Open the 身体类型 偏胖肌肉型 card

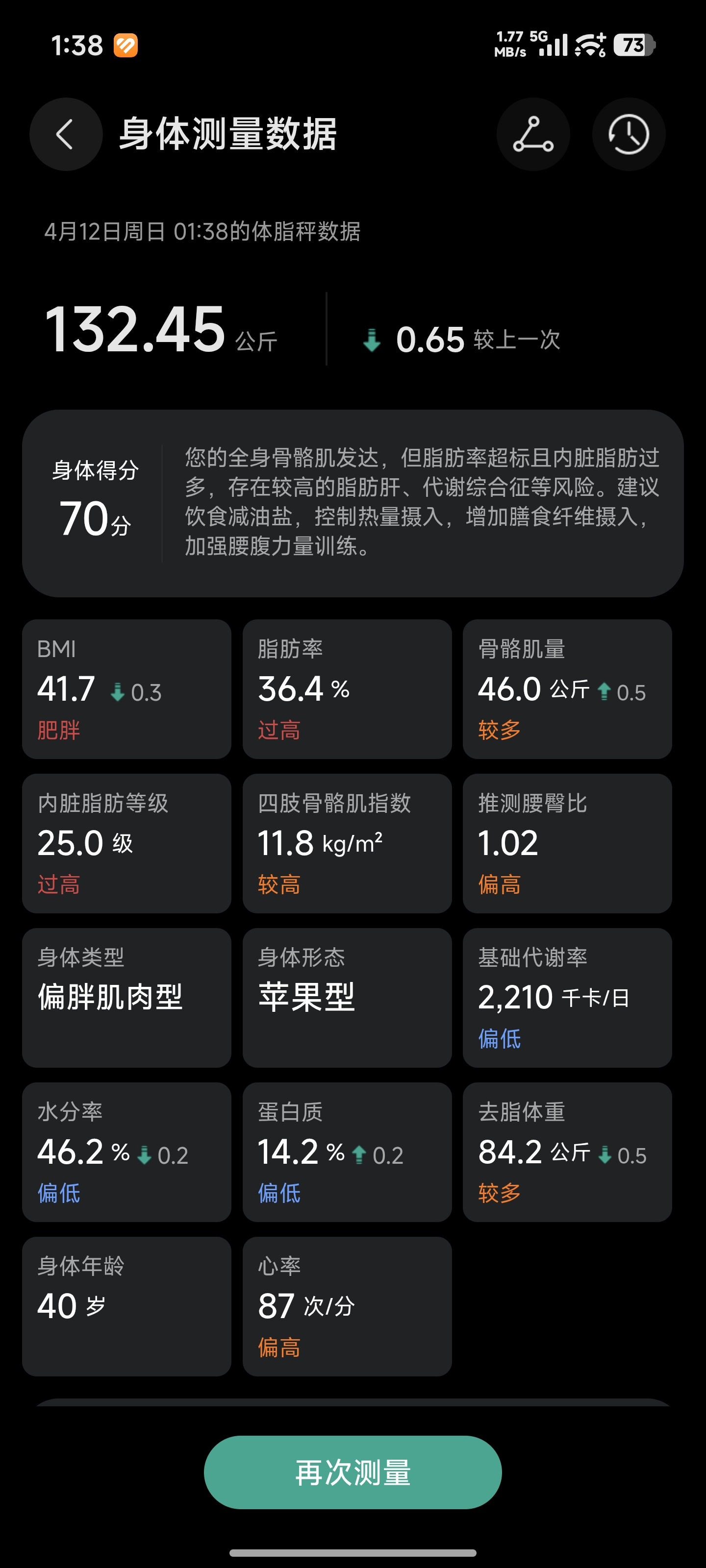(126, 997)
